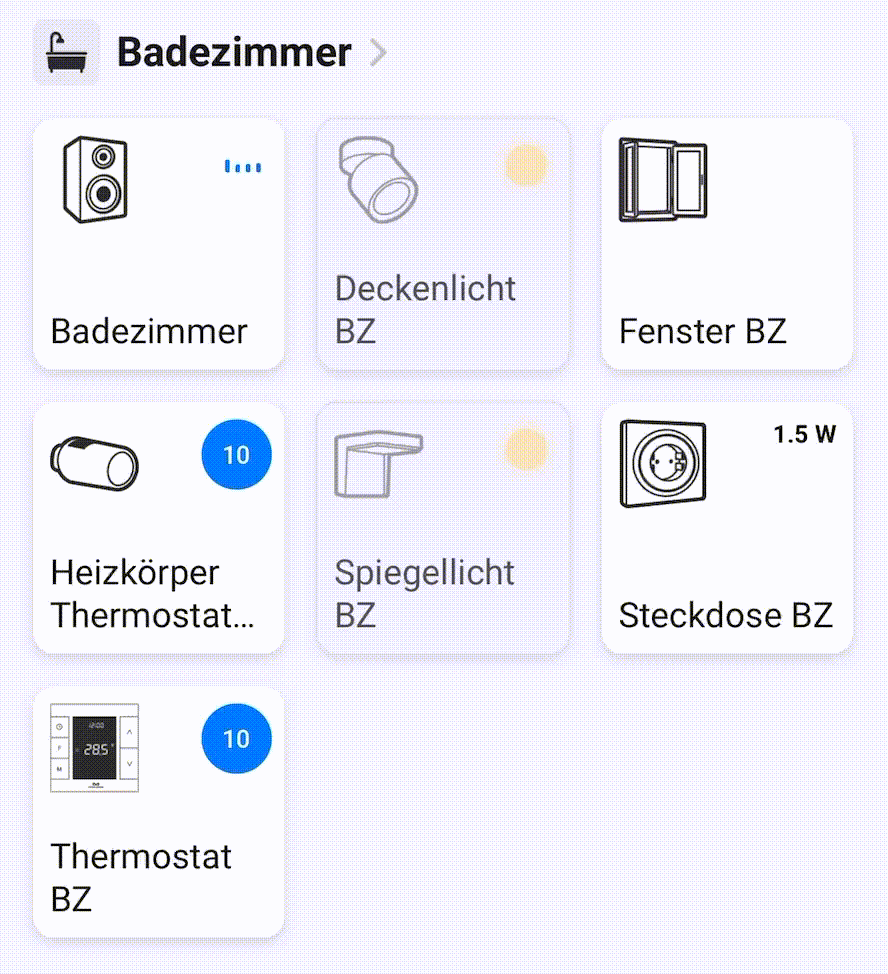Open the Thermostat BZ tile
This screenshot has width=888, height=974.
tap(159, 813)
